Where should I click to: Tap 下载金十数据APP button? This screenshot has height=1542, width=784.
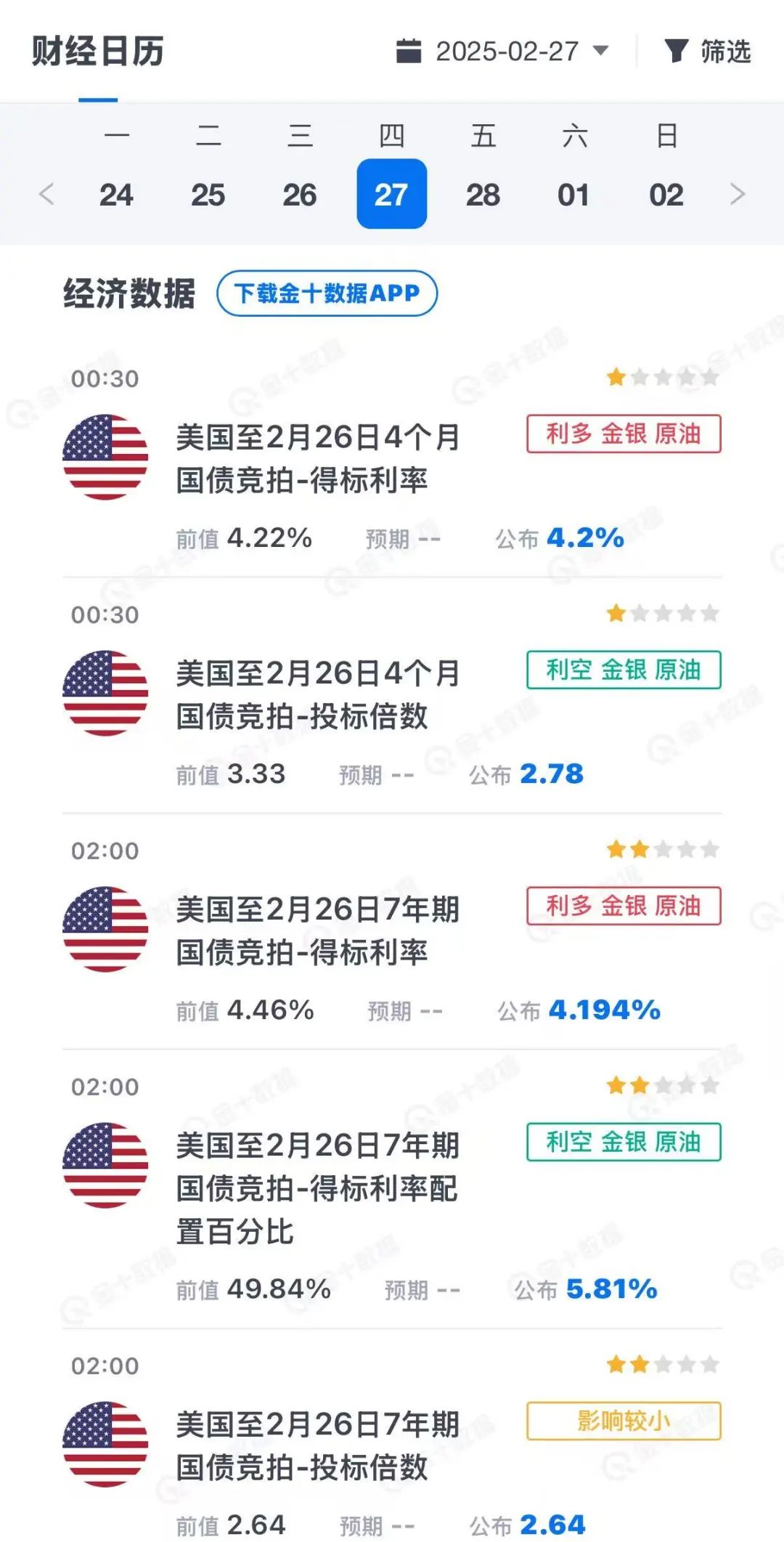click(x=327, y=293)
